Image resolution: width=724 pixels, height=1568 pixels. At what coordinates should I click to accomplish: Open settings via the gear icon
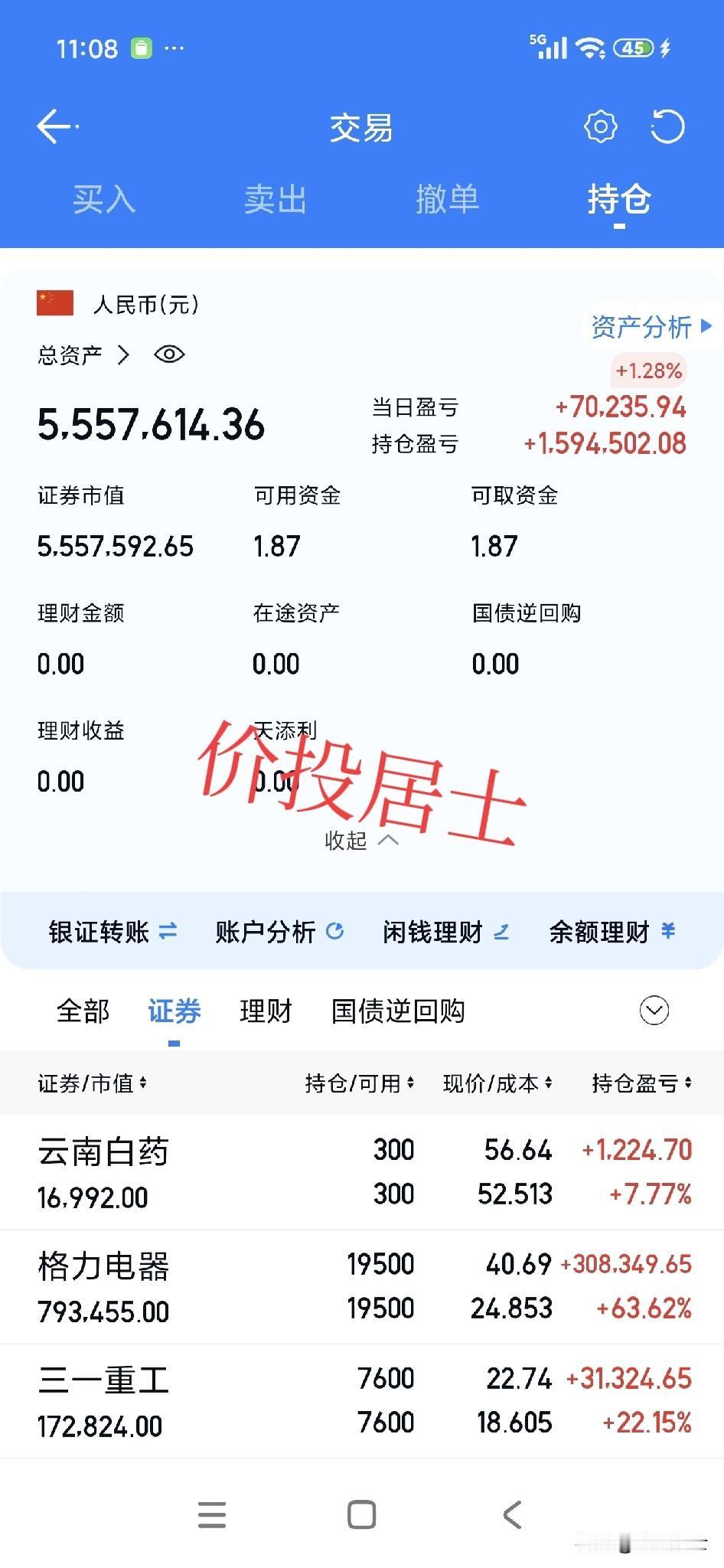(602, 126)
